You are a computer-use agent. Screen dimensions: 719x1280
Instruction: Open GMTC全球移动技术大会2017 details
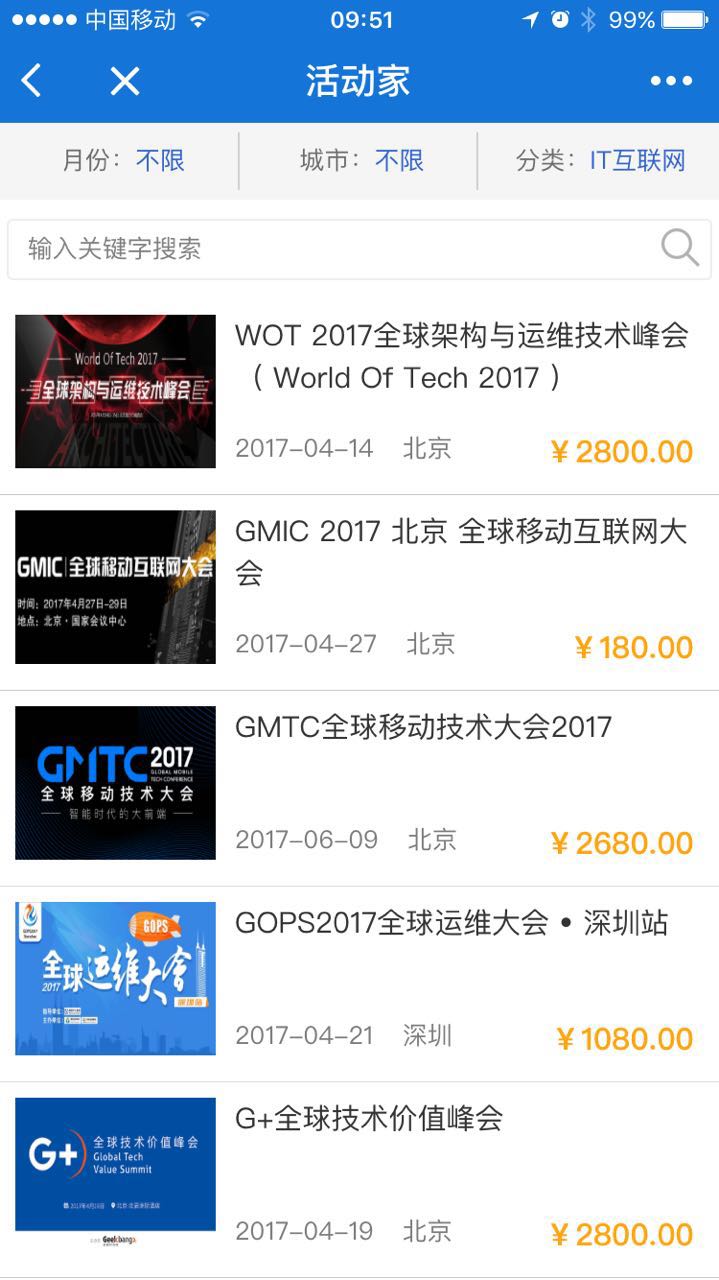(x=423, y=727)
